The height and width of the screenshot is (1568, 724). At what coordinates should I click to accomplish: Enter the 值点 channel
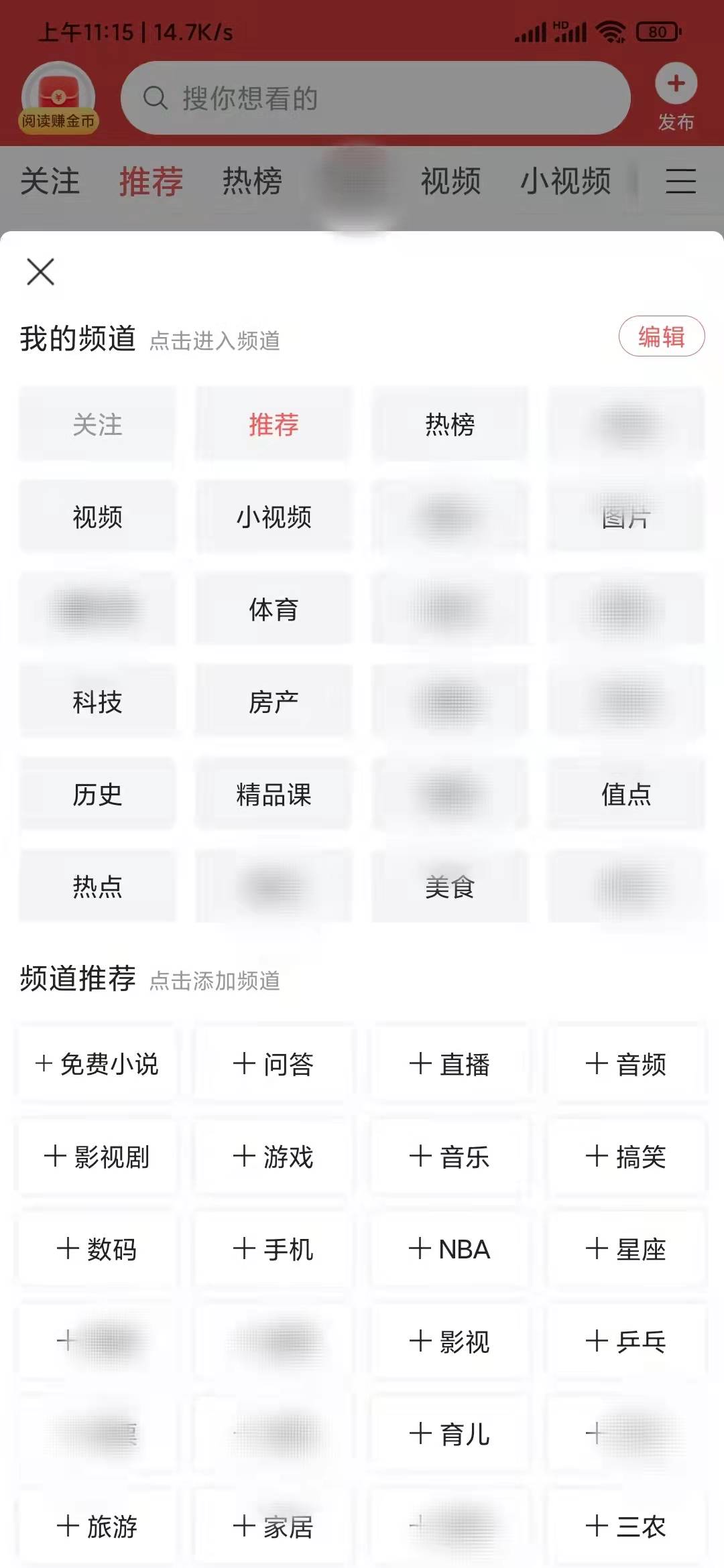point(626,796)
